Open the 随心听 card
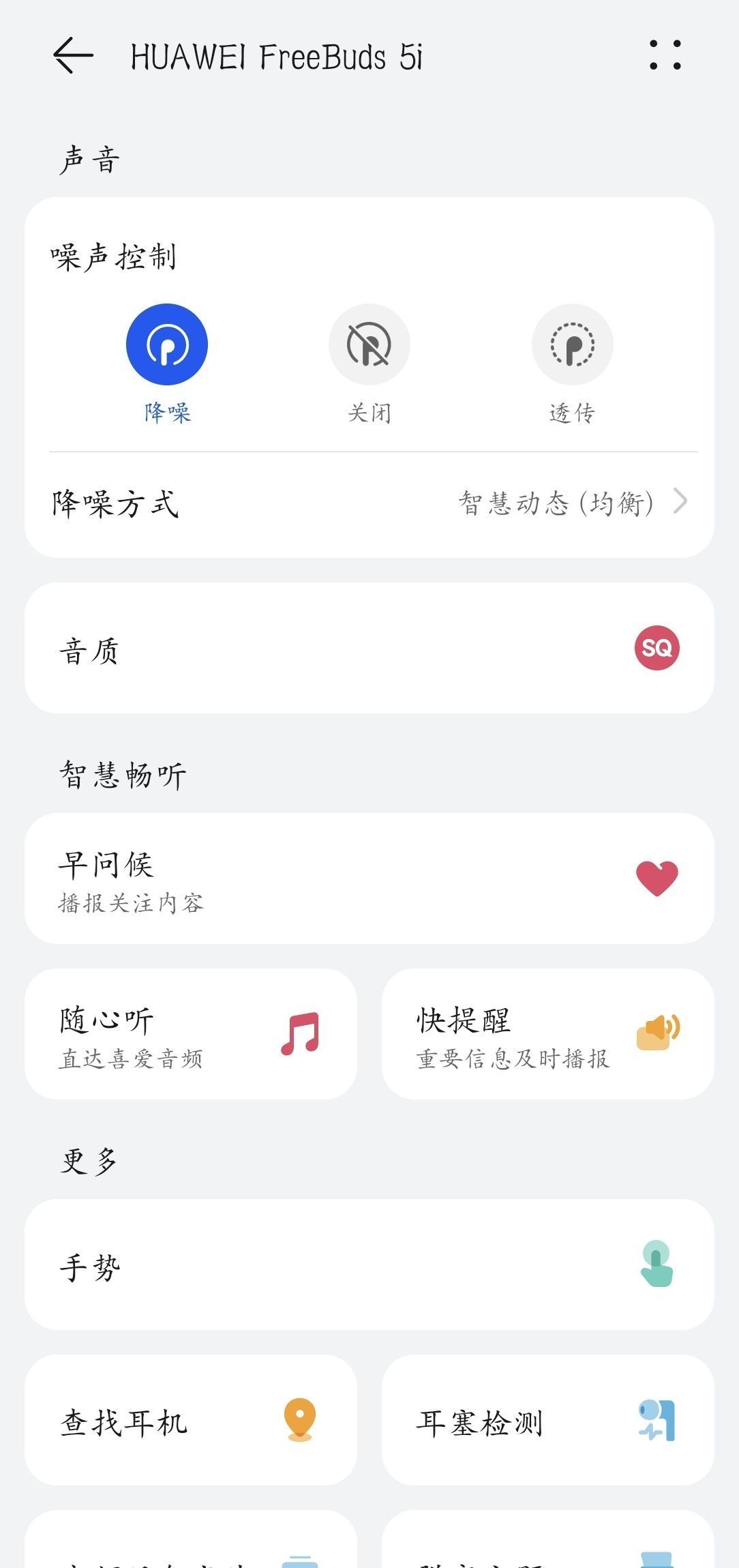 click(x=191, y=1034)
